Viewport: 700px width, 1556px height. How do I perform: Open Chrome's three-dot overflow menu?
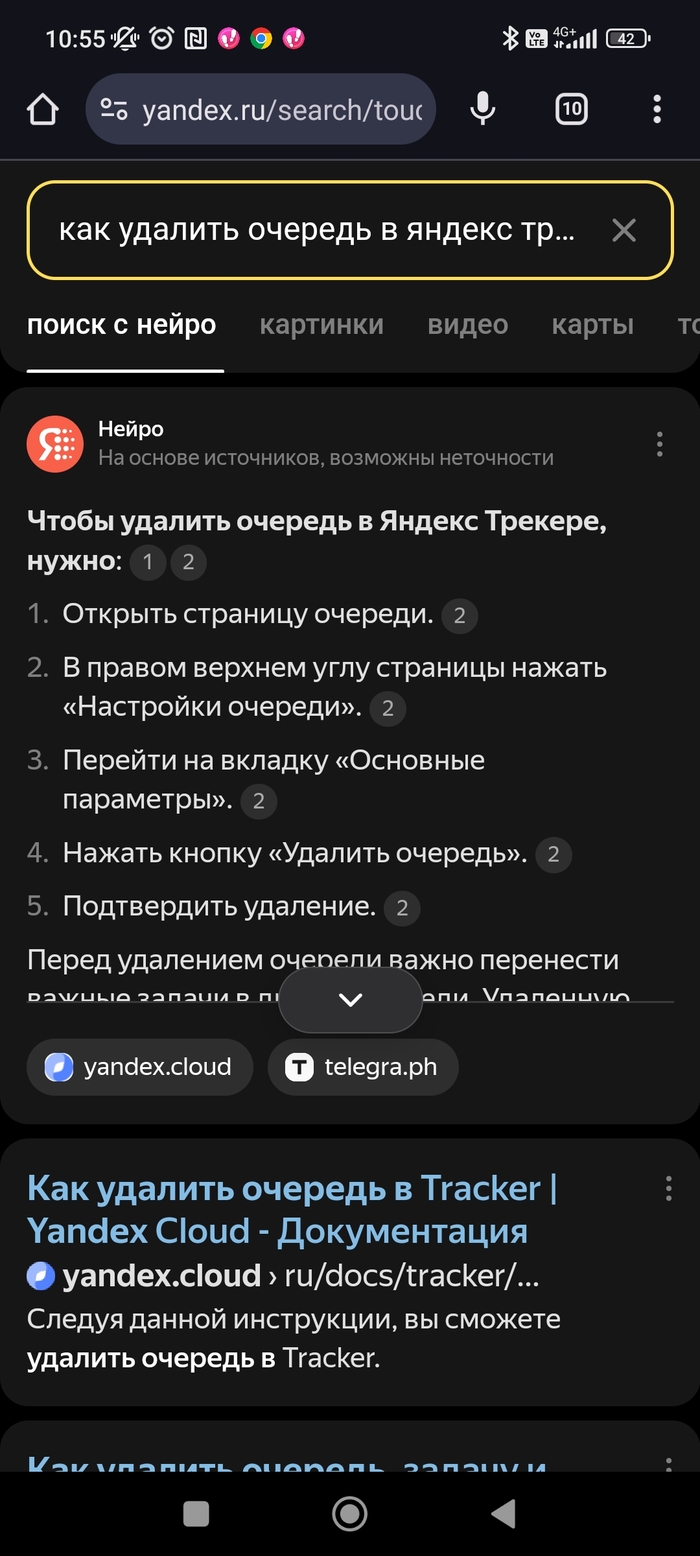click(657, 109)
